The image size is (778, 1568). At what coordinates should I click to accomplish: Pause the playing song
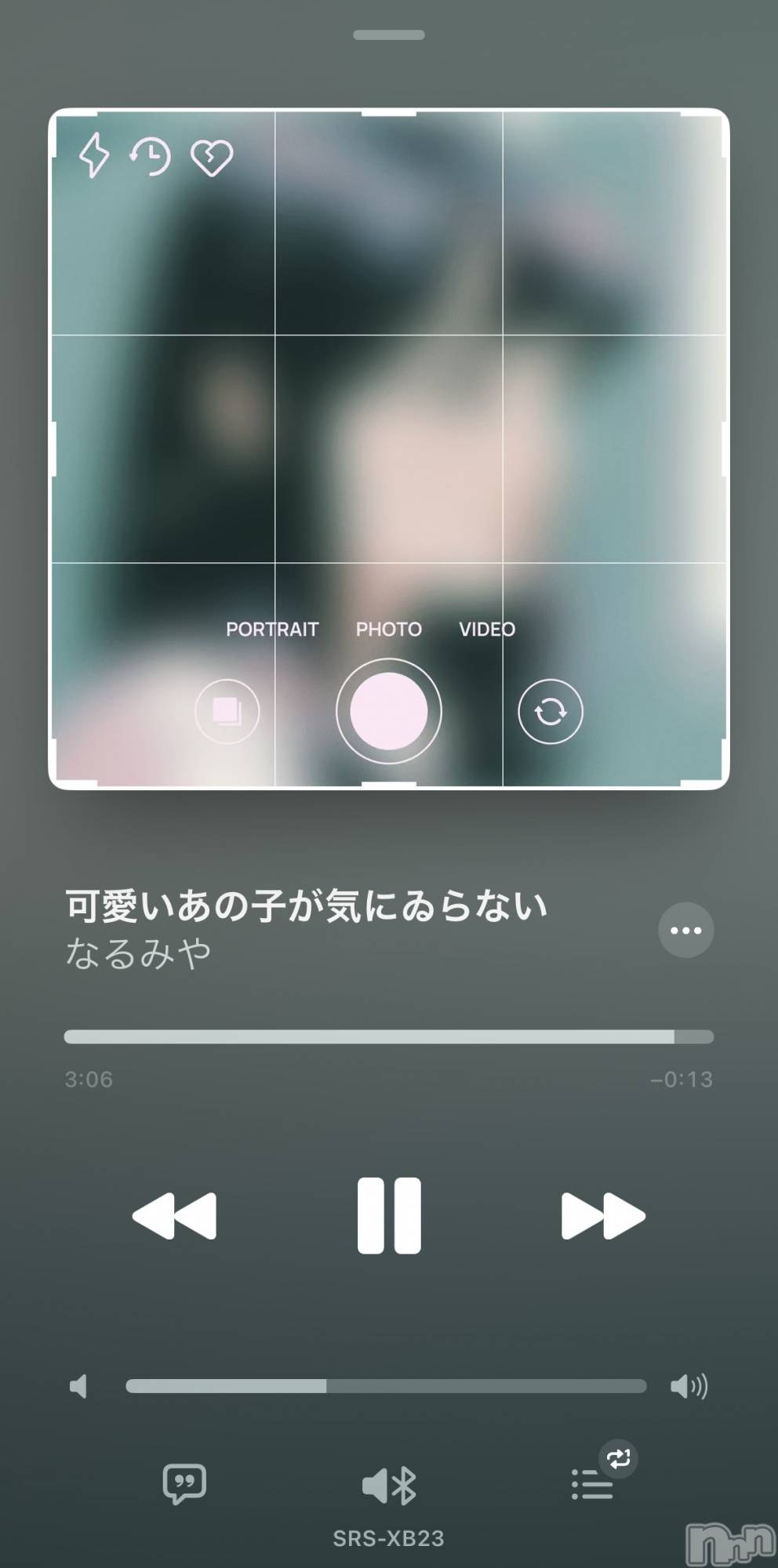tap(389, 1215)
